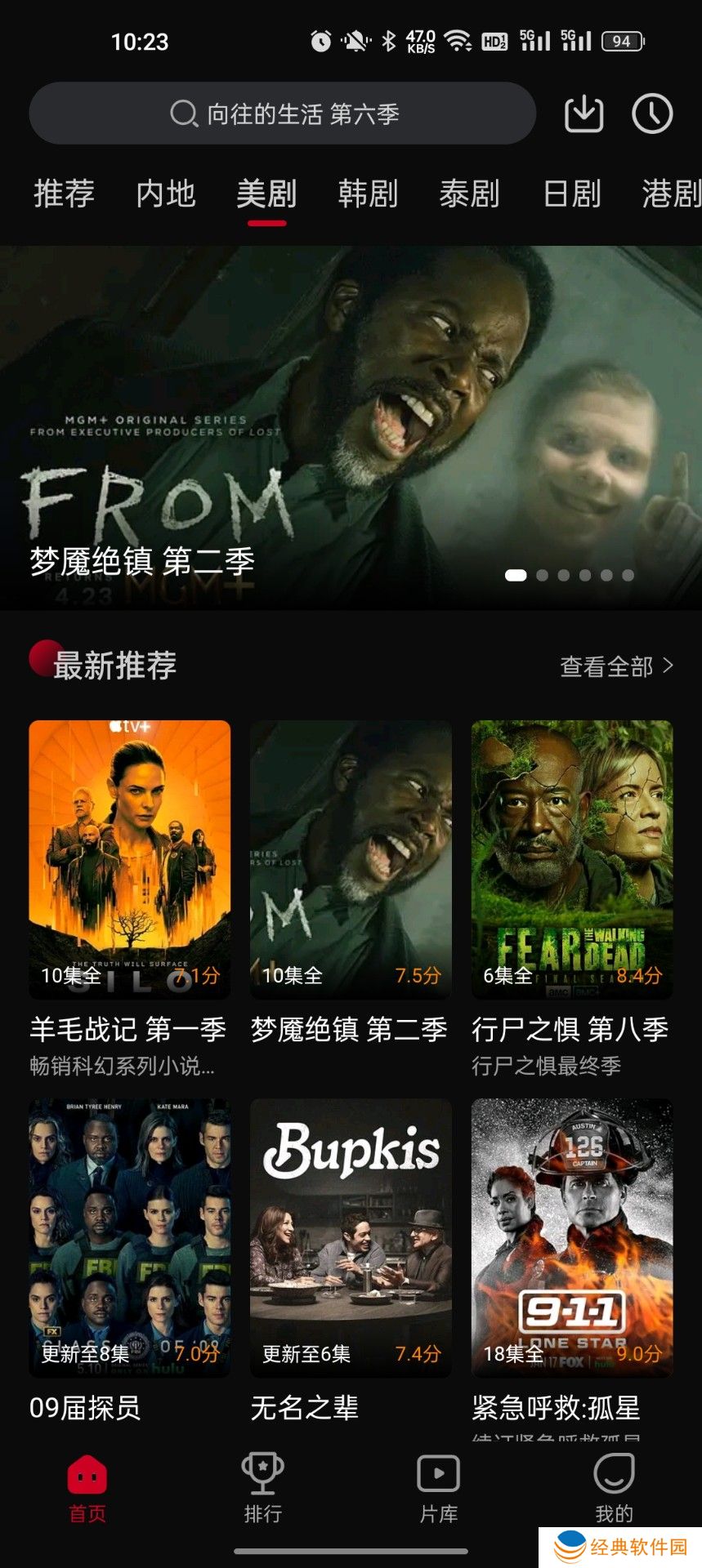Open the 紧急呼救:孤星 show card

(571, 1237)
